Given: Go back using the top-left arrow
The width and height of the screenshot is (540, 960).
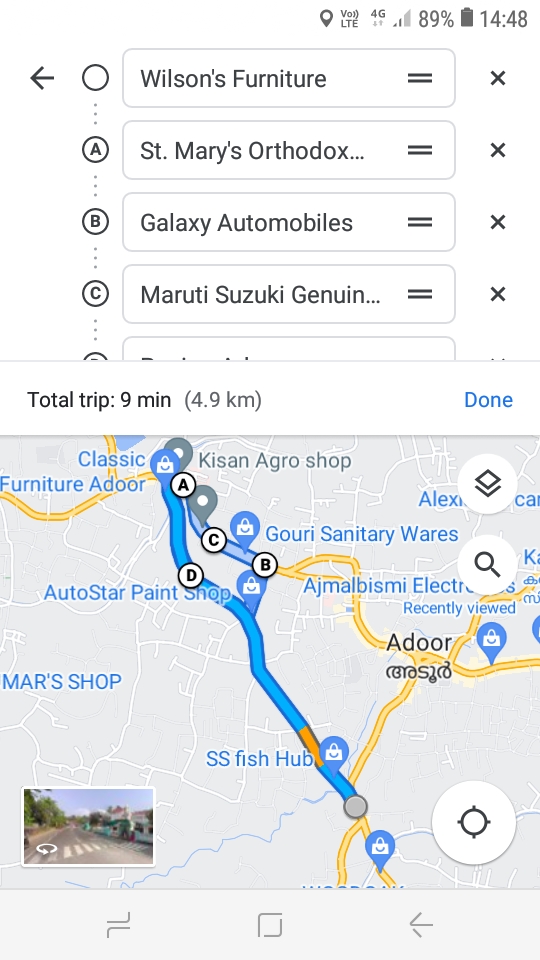Looking at the screenshot, I should click(x=42, y=78).
